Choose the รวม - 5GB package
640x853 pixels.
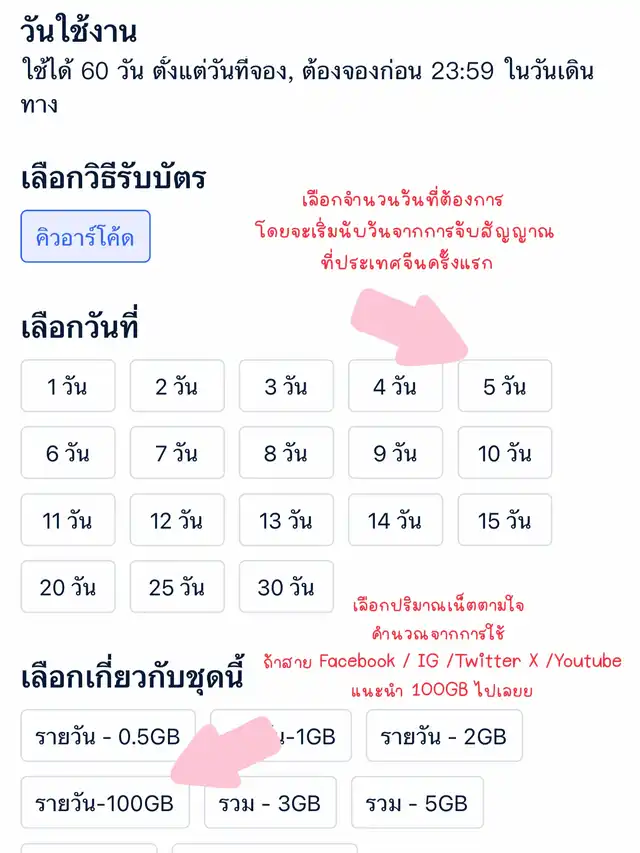[417, 802]
